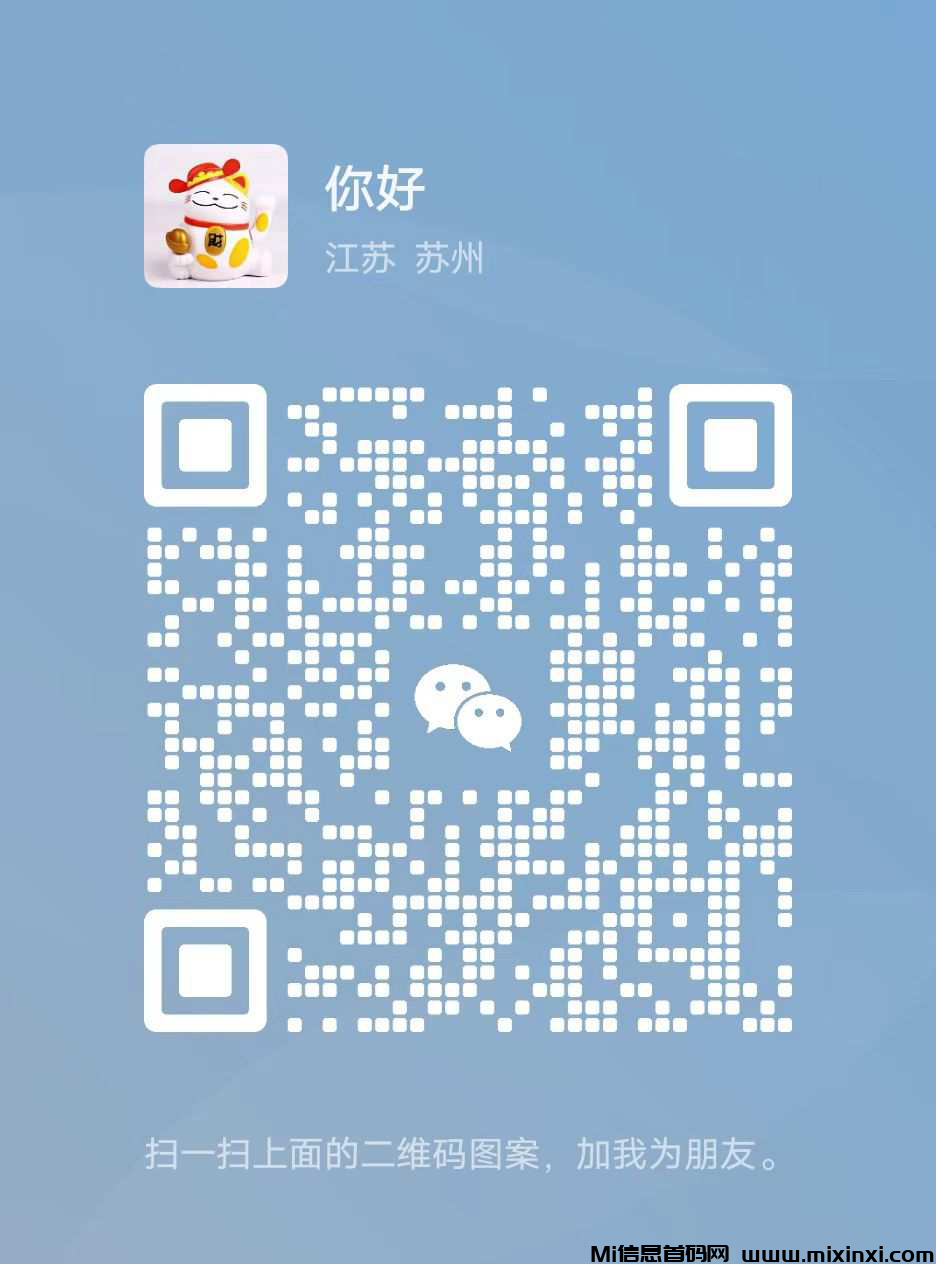
Task: Click the WeChat logo in QR center
Action: click(x=468, y=710)
